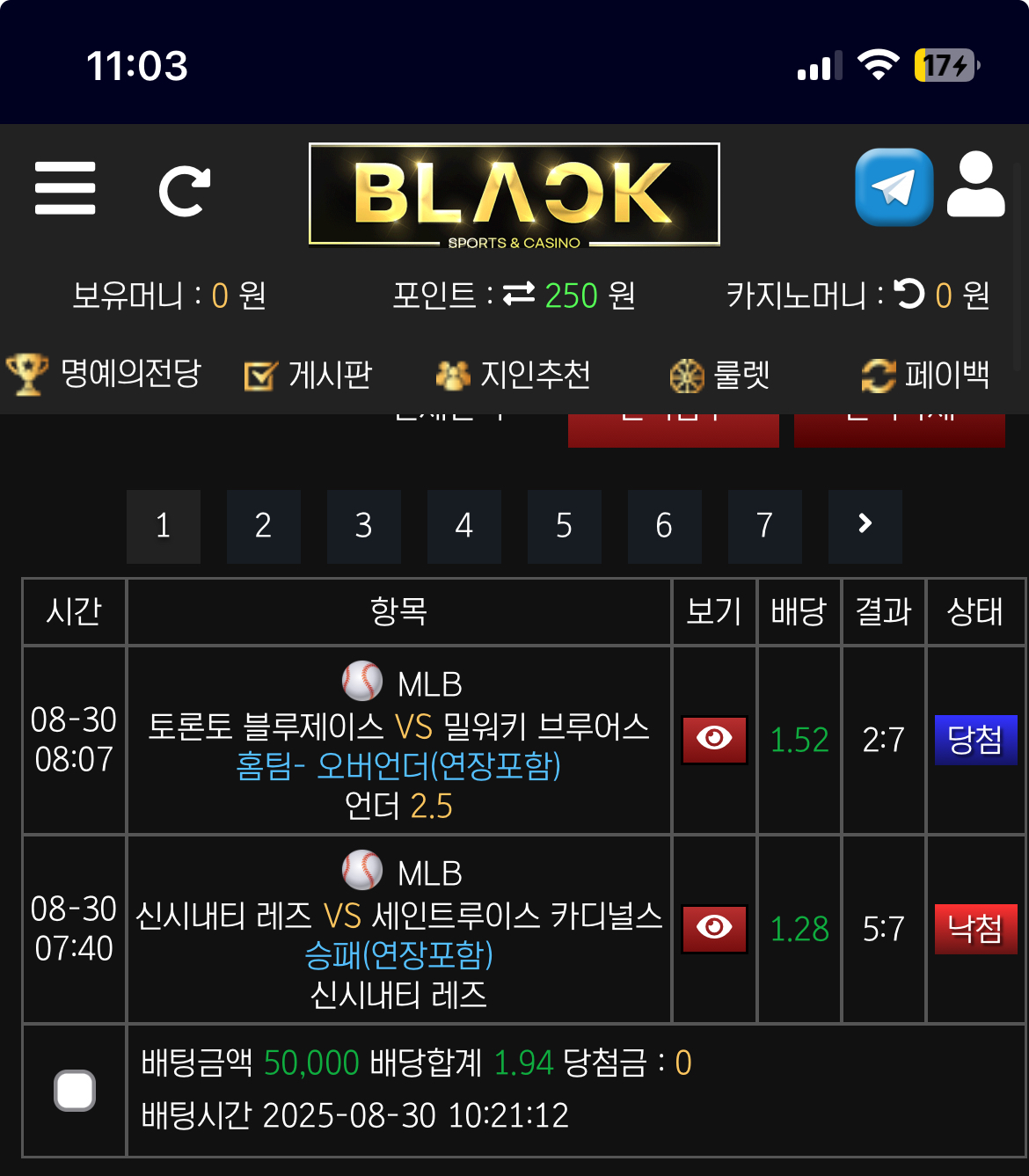Select the 50,000 bet slip checkbox
Viewport: 1029px width, 1176px height.
click(75, 1091)
